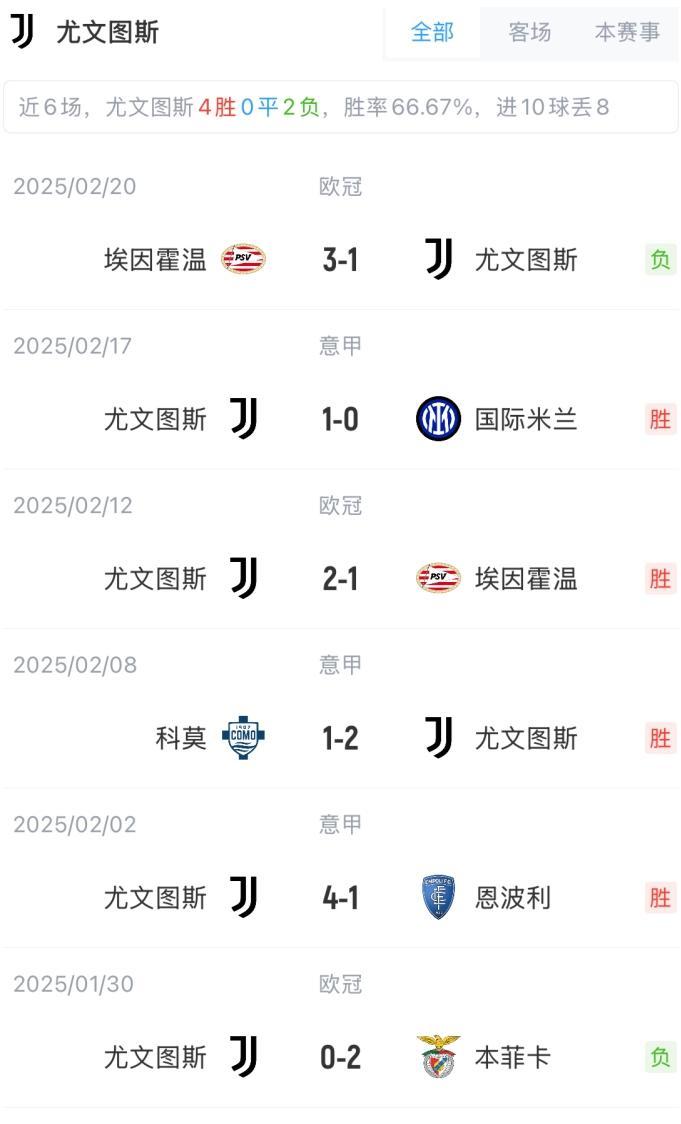
Task: Open the 尤文图斯 0-2 本菲卡 match
Action: (x=340, y=1057)
